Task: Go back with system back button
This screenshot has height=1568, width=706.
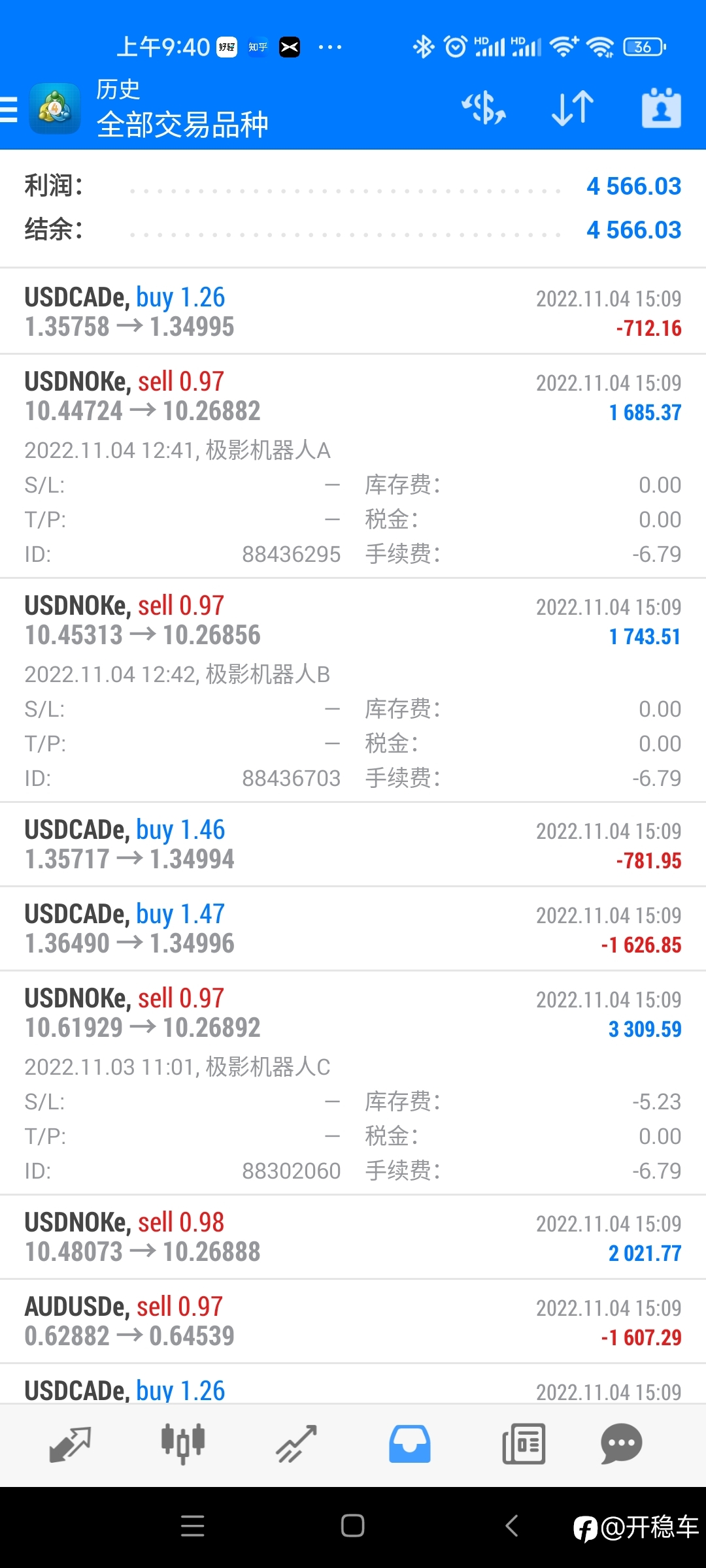Action: [x=512, y=1526]
